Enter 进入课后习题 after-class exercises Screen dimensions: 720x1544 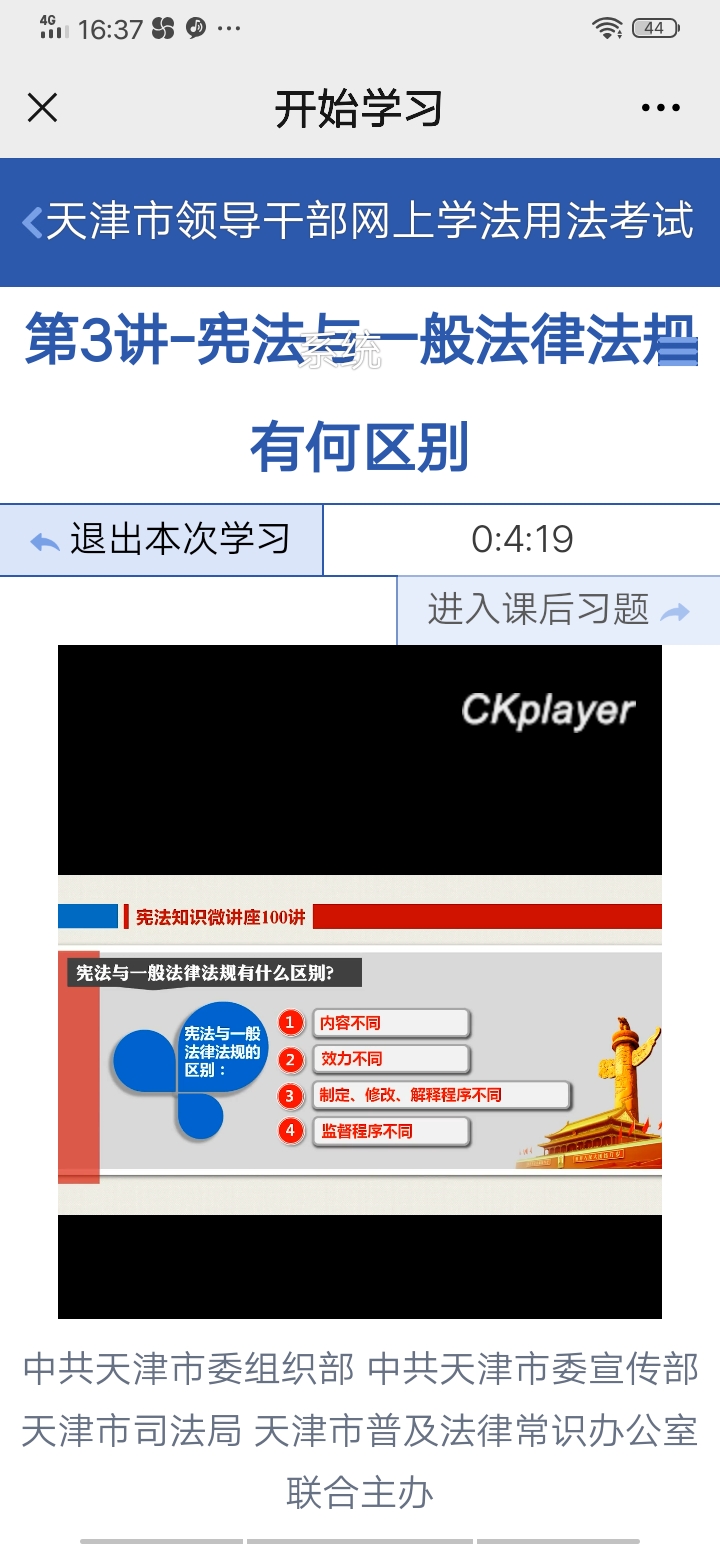pyautogui.click(x=558, y=610)
